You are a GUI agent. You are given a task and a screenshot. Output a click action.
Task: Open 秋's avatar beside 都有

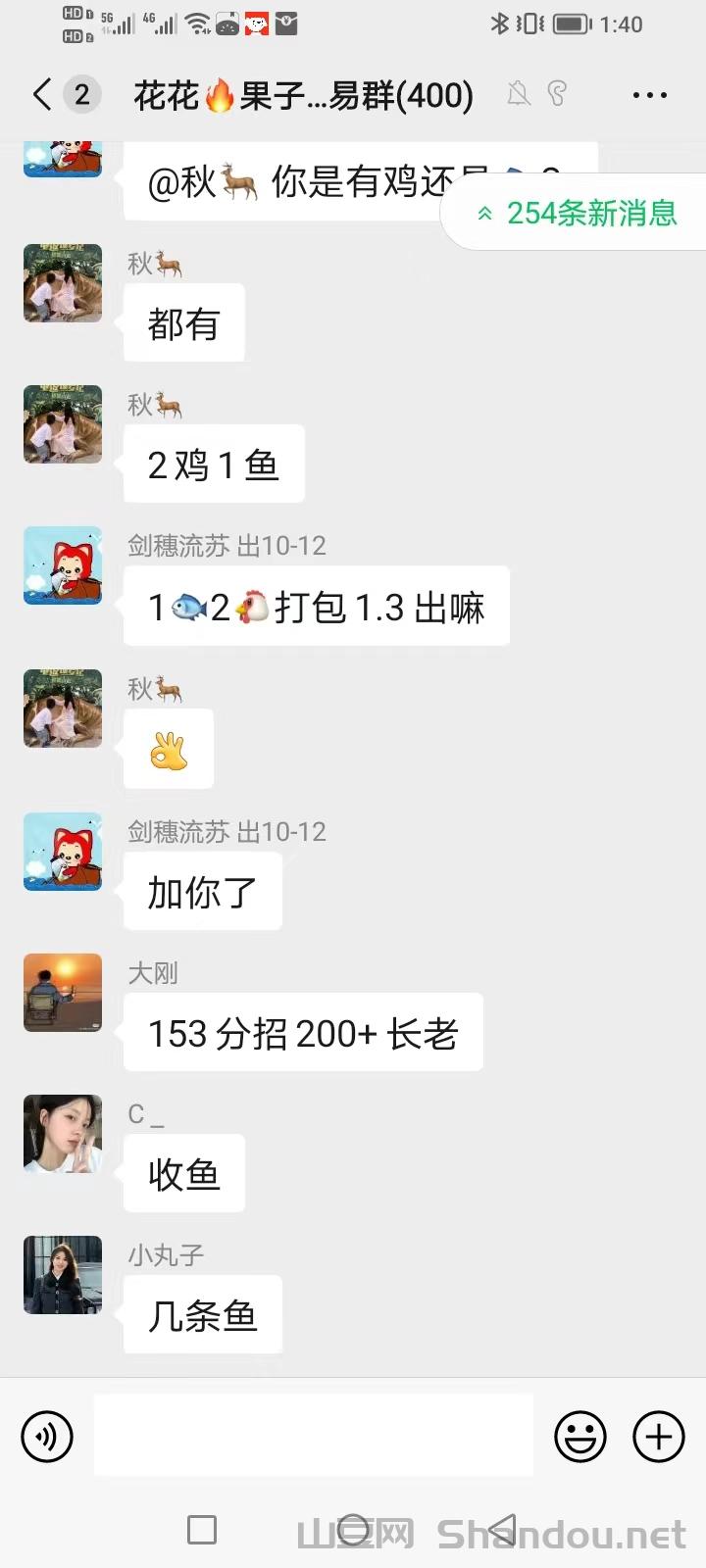63,283
